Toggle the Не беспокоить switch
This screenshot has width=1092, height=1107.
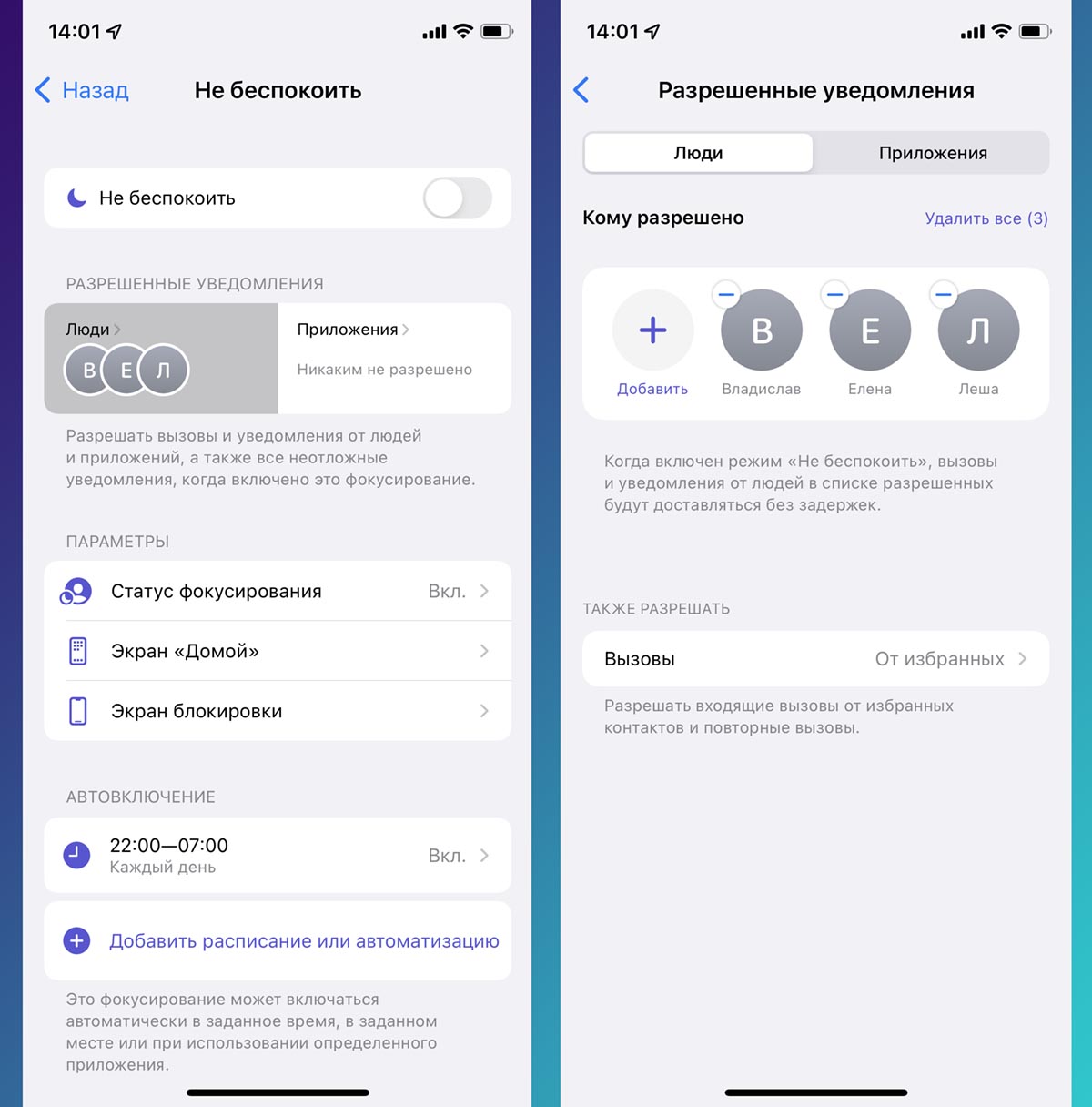[457, 198]
